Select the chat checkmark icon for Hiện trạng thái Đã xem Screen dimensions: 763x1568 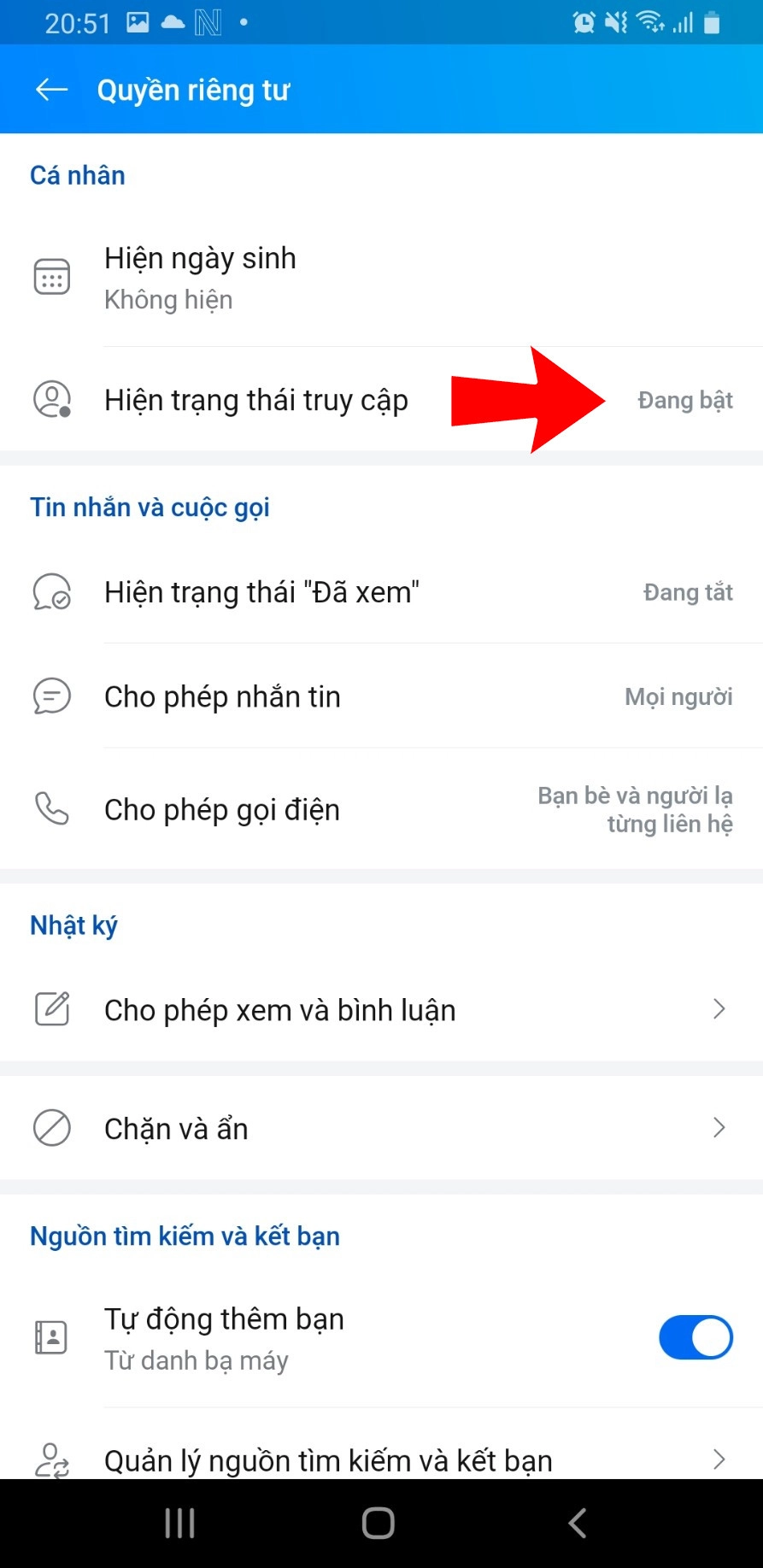(x=51, y=590)
